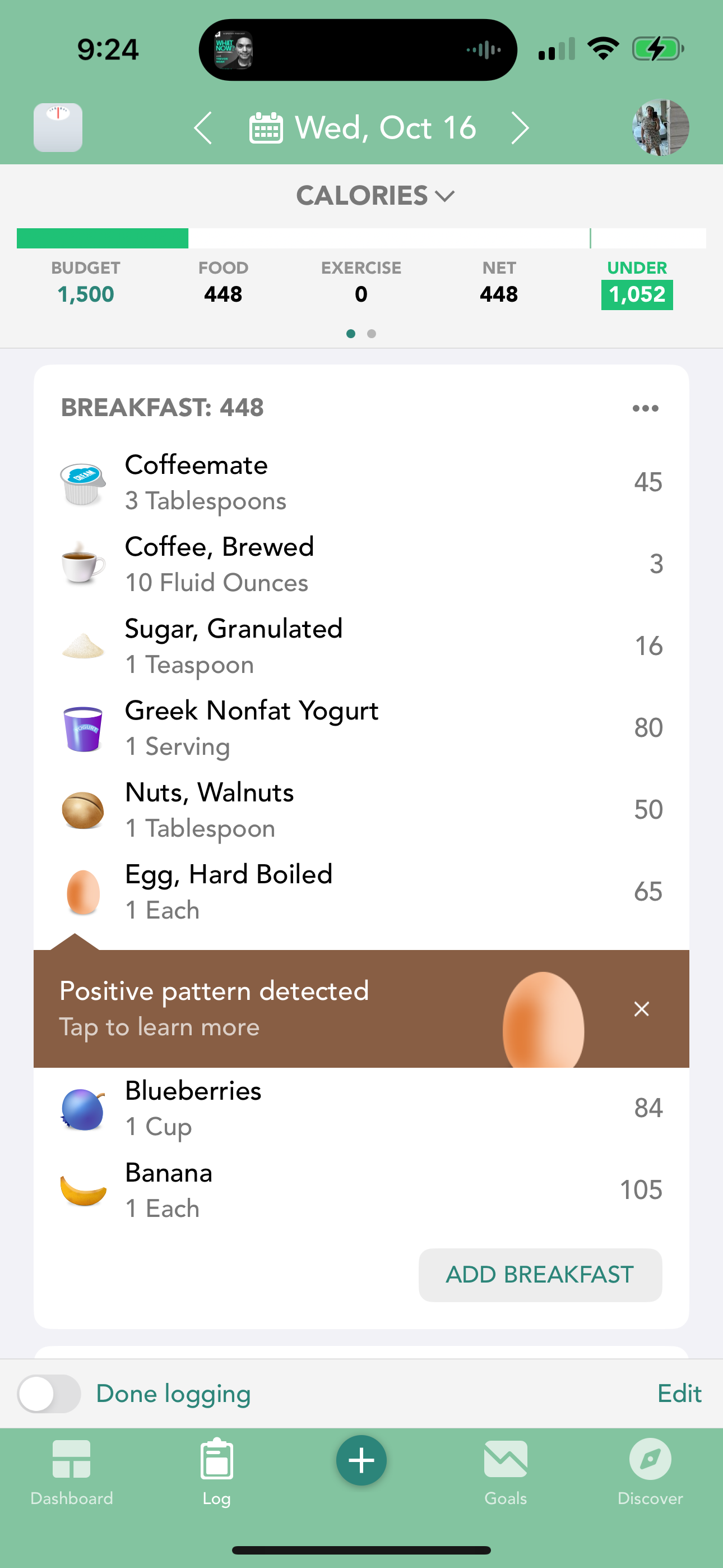The height and width of the screenshot is (1568, 723).
Task: Switch to the Dashboard grid icon
Action: [x=71, y=1460]
